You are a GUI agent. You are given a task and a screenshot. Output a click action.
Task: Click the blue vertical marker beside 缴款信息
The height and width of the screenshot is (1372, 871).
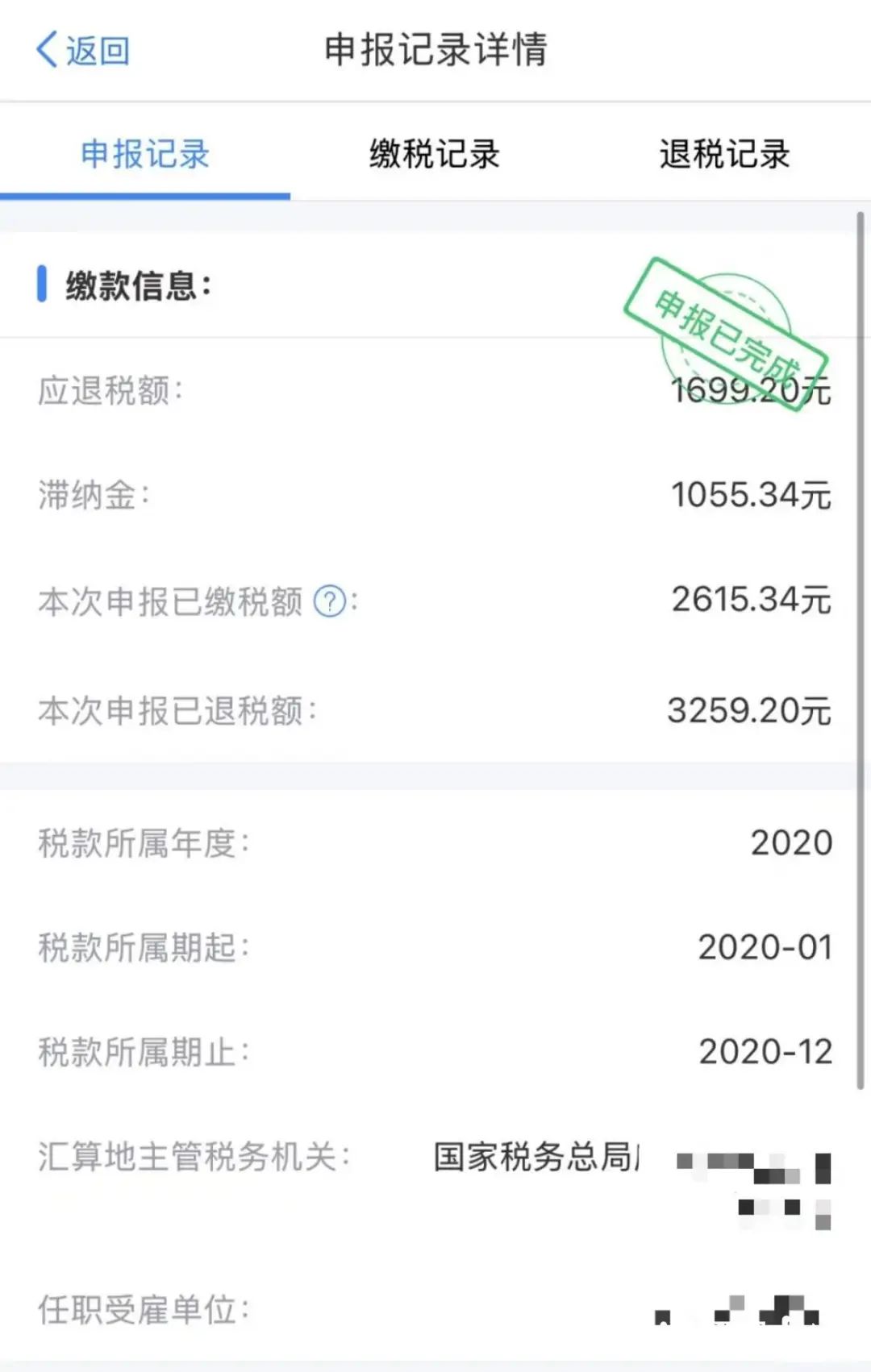(x=42, y=286)
